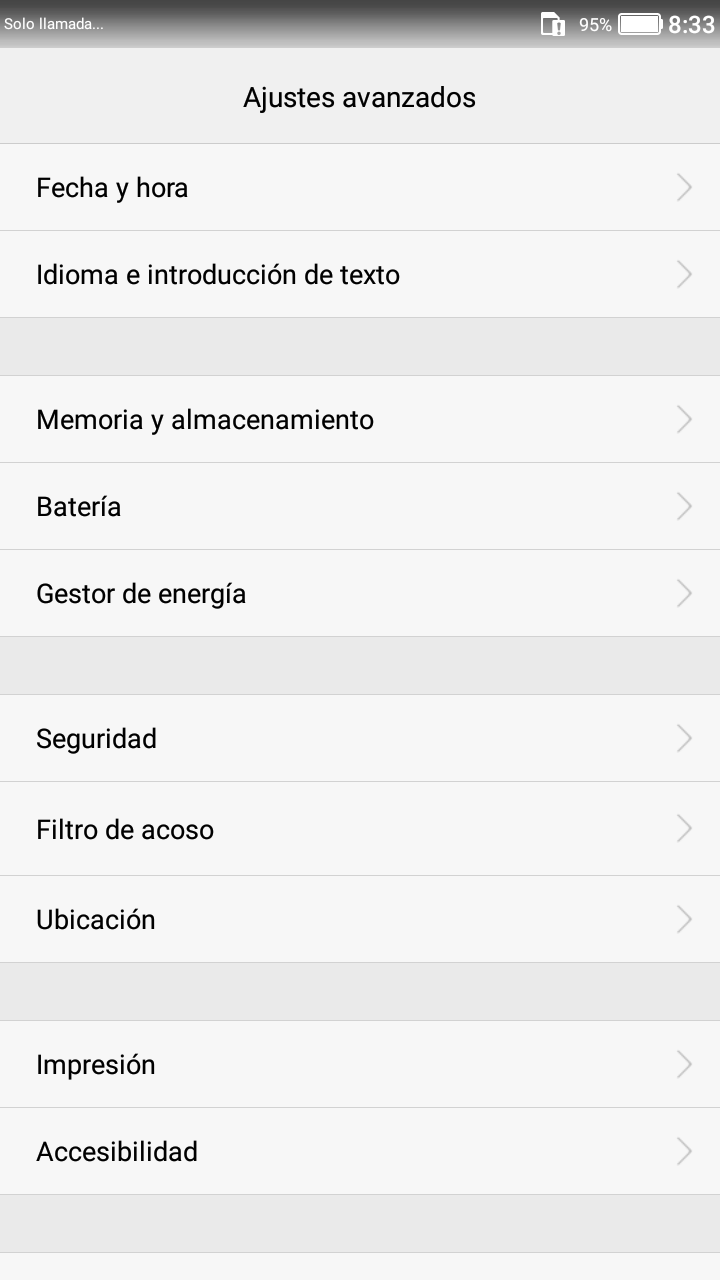Open the Batería settings row
720x1280 pixels.
tap(360, 506)
